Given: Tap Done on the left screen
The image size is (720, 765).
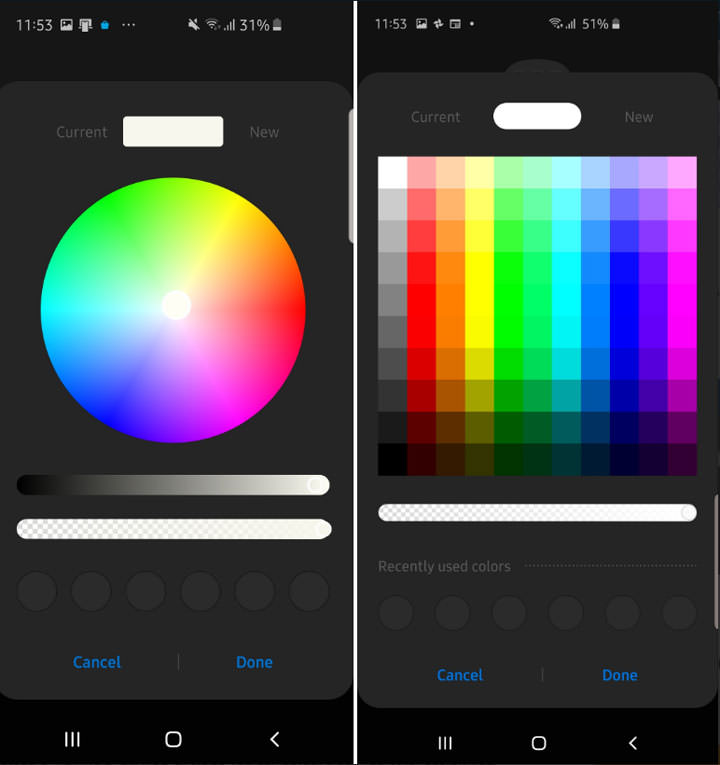Looking at the screenshot, I should coord(254,662).
